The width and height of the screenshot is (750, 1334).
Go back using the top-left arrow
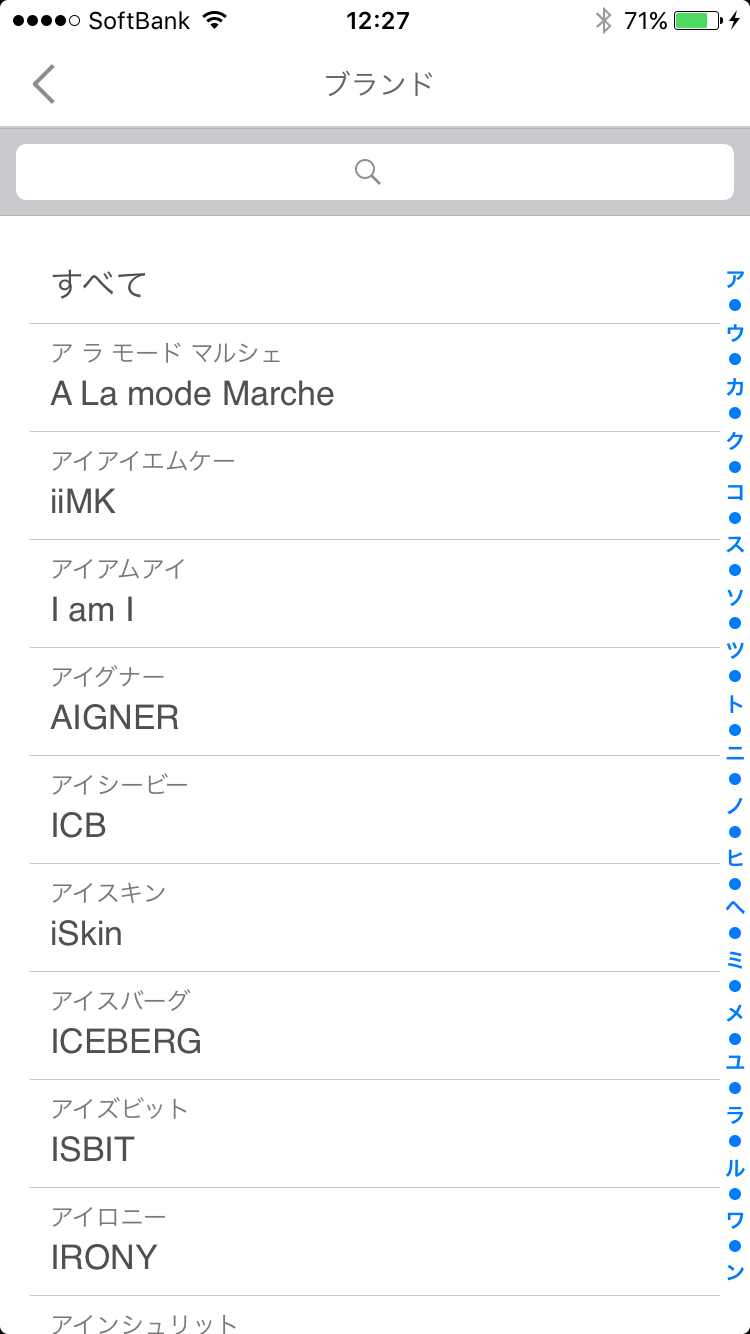[x=44, y=84]
